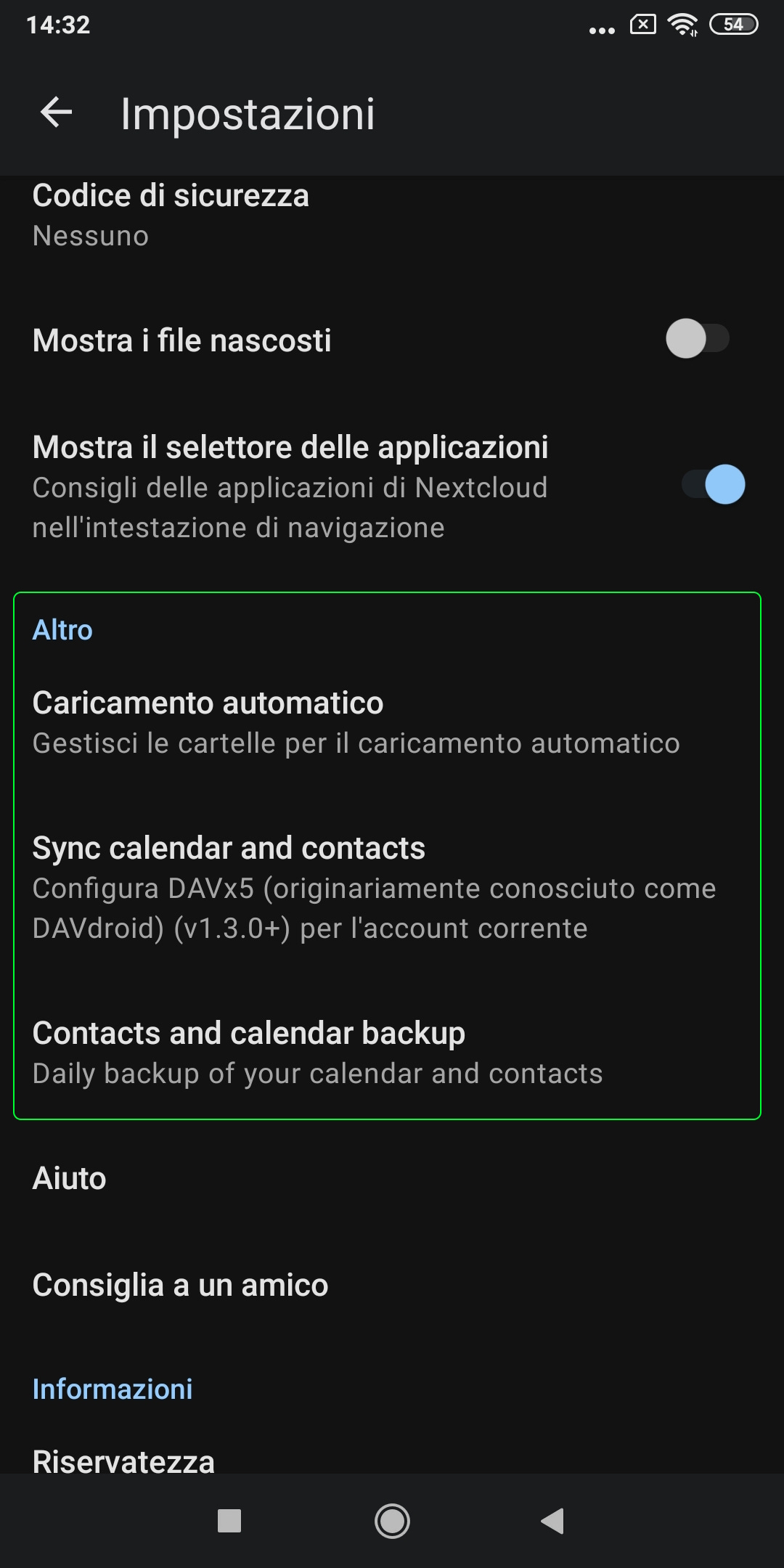Go back using the top arrow
The height and width of the screenshot is (1568, 784).
pyautogui.click(x=56, y=113)
